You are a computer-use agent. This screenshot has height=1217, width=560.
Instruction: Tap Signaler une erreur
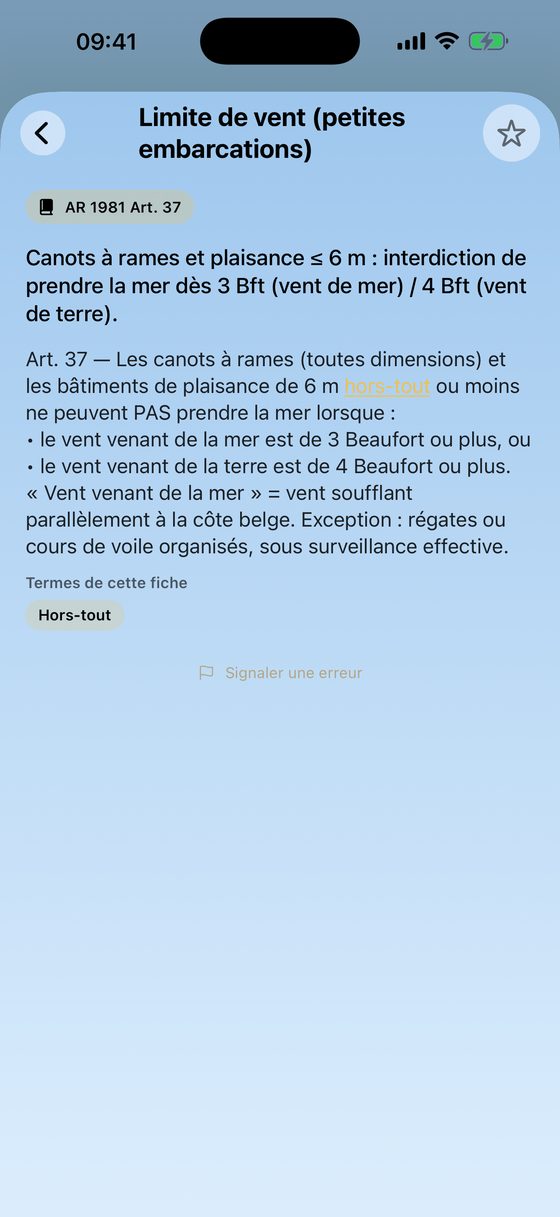280,673
